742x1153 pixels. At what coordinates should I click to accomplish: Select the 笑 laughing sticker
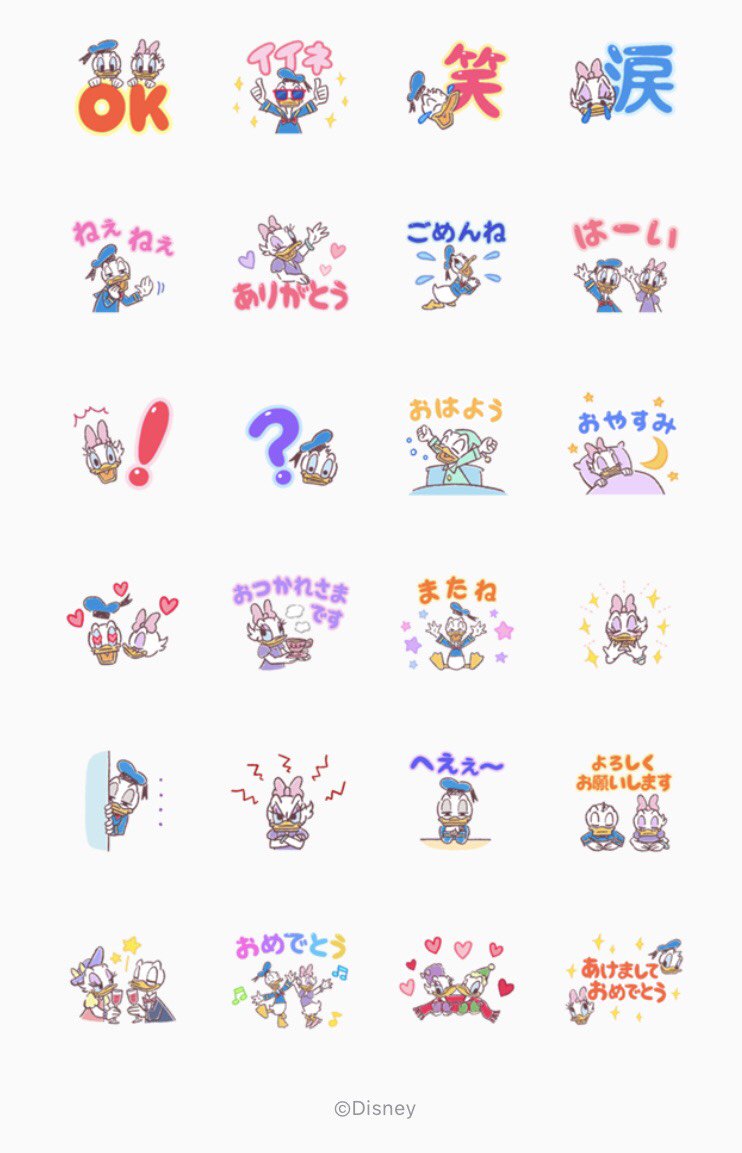coord(457,87)
